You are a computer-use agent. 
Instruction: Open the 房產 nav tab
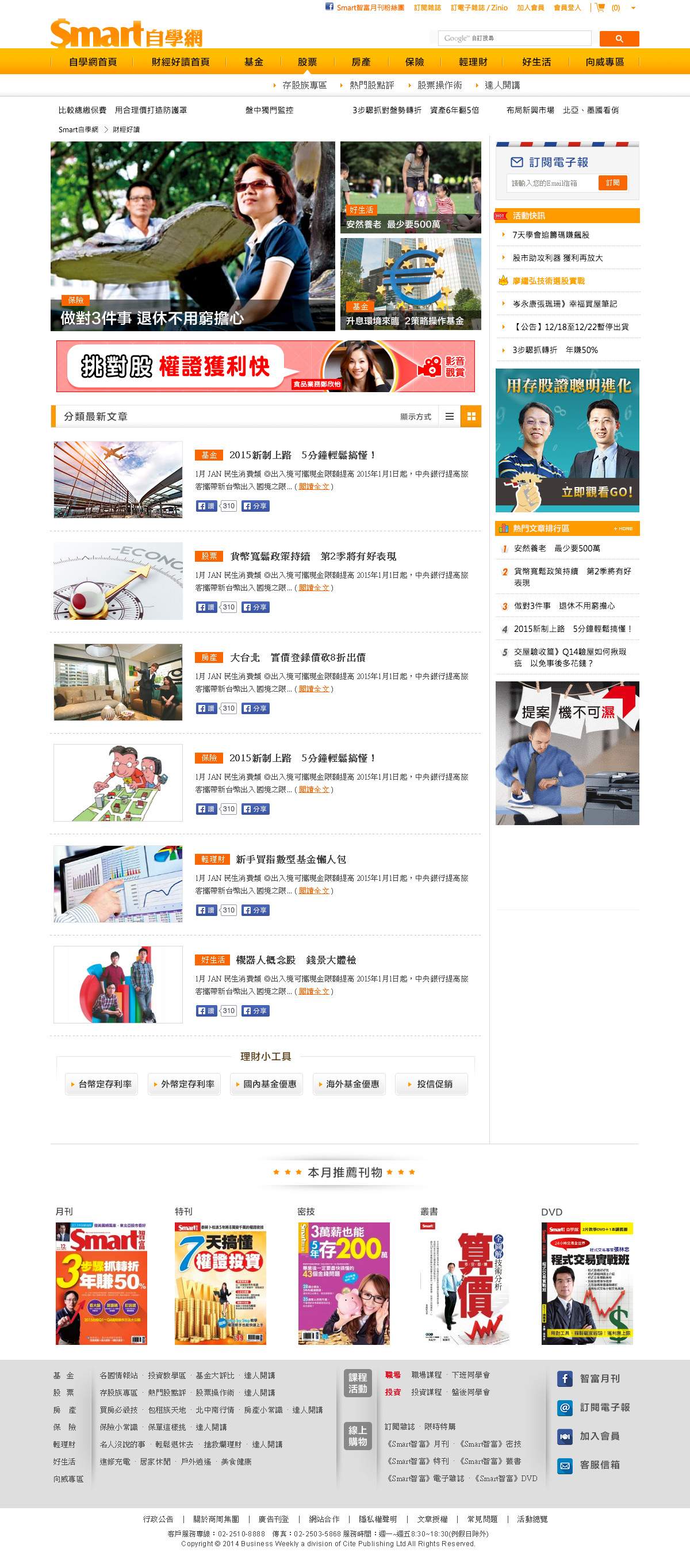click(361, 62)
